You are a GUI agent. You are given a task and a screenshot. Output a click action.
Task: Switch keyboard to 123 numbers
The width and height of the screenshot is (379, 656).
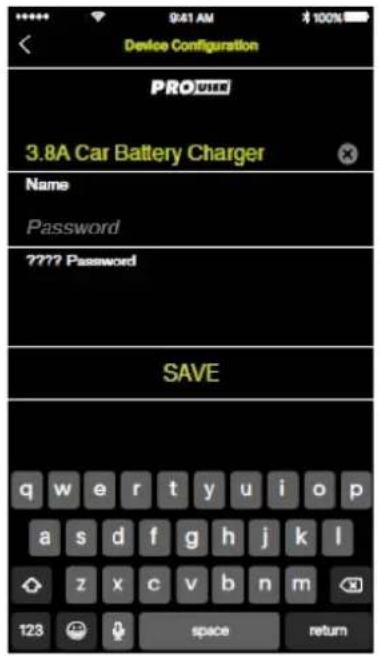(31, 630)
